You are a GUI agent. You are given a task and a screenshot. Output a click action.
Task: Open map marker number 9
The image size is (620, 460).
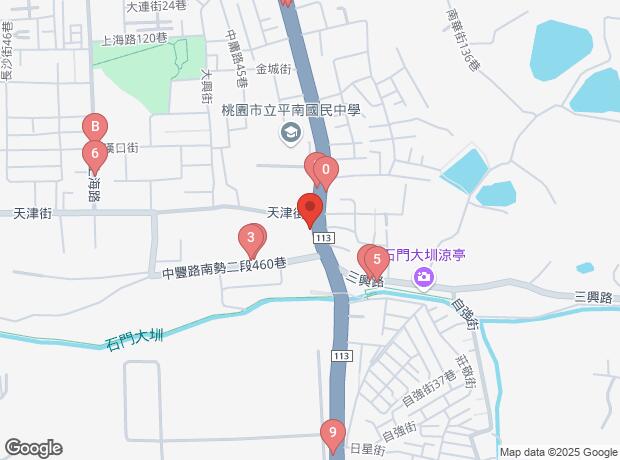(332, 433)
